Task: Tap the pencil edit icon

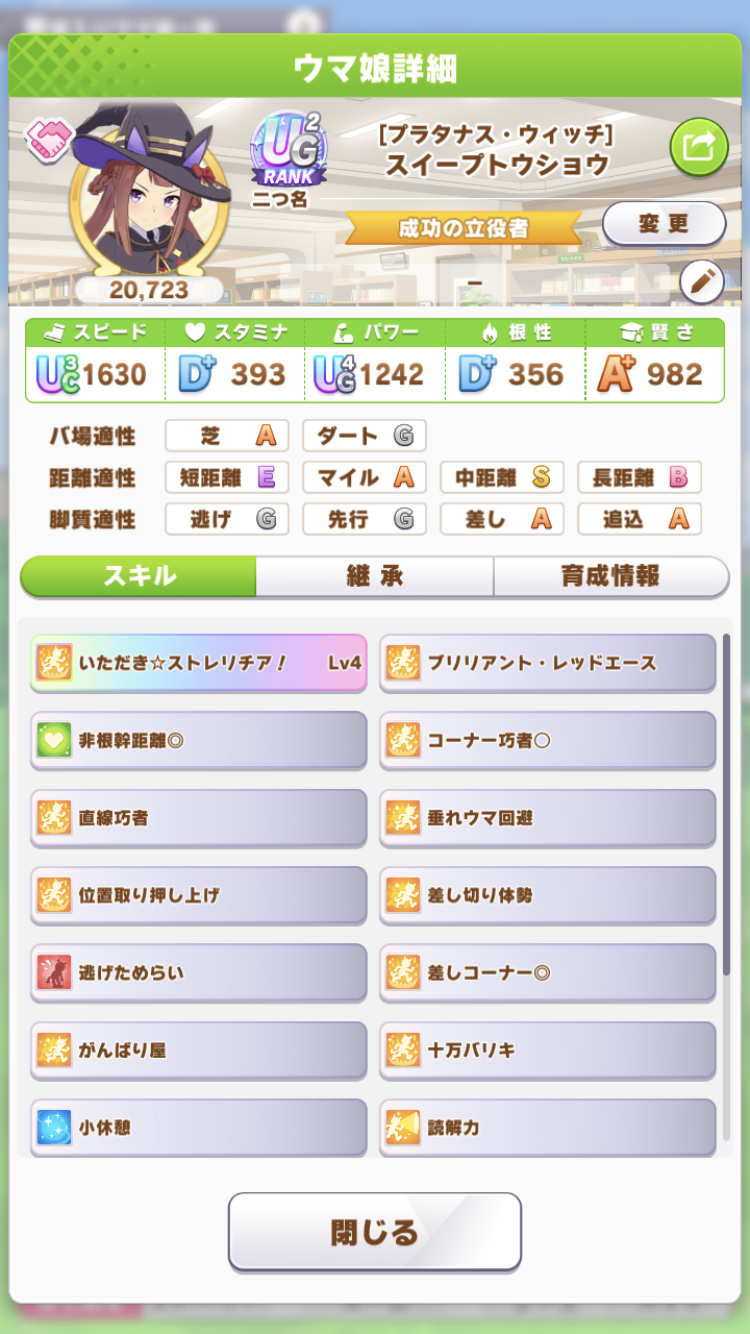Action: pyautogui.click(x=702, y=282)
